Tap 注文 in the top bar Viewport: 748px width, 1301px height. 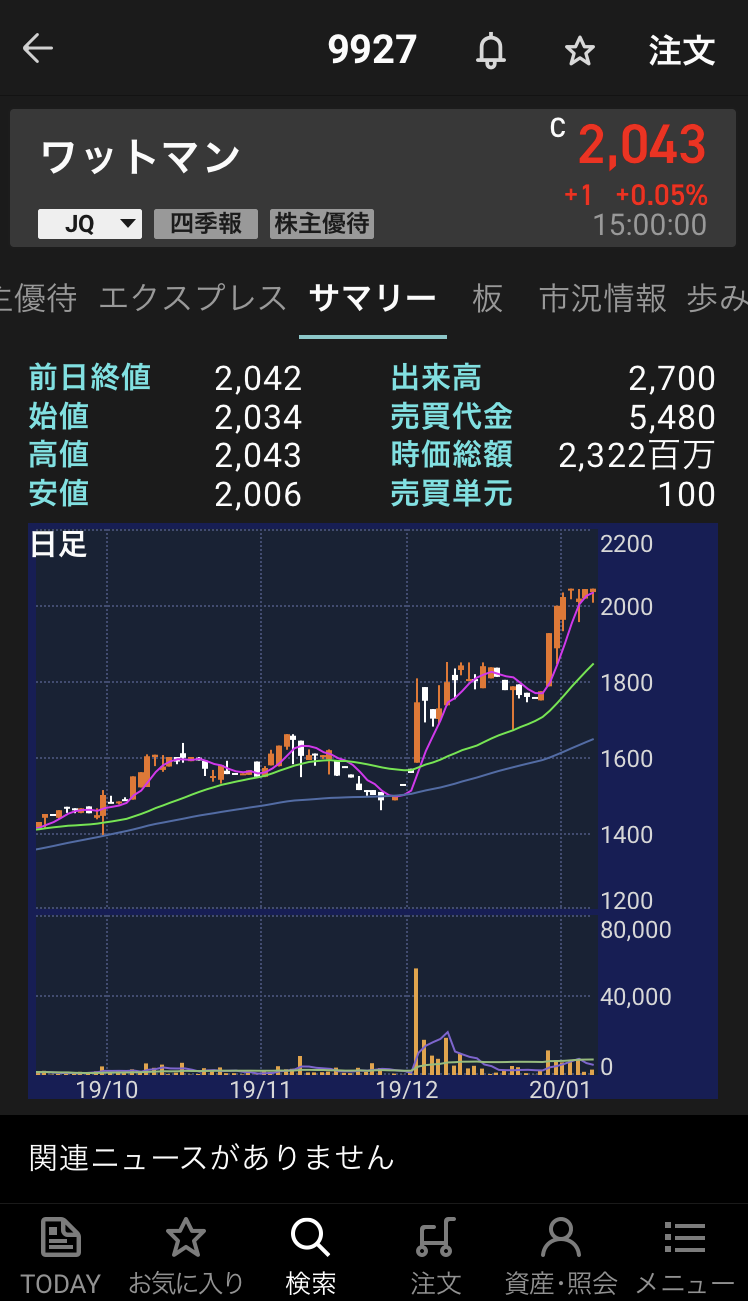pos(682,50)
